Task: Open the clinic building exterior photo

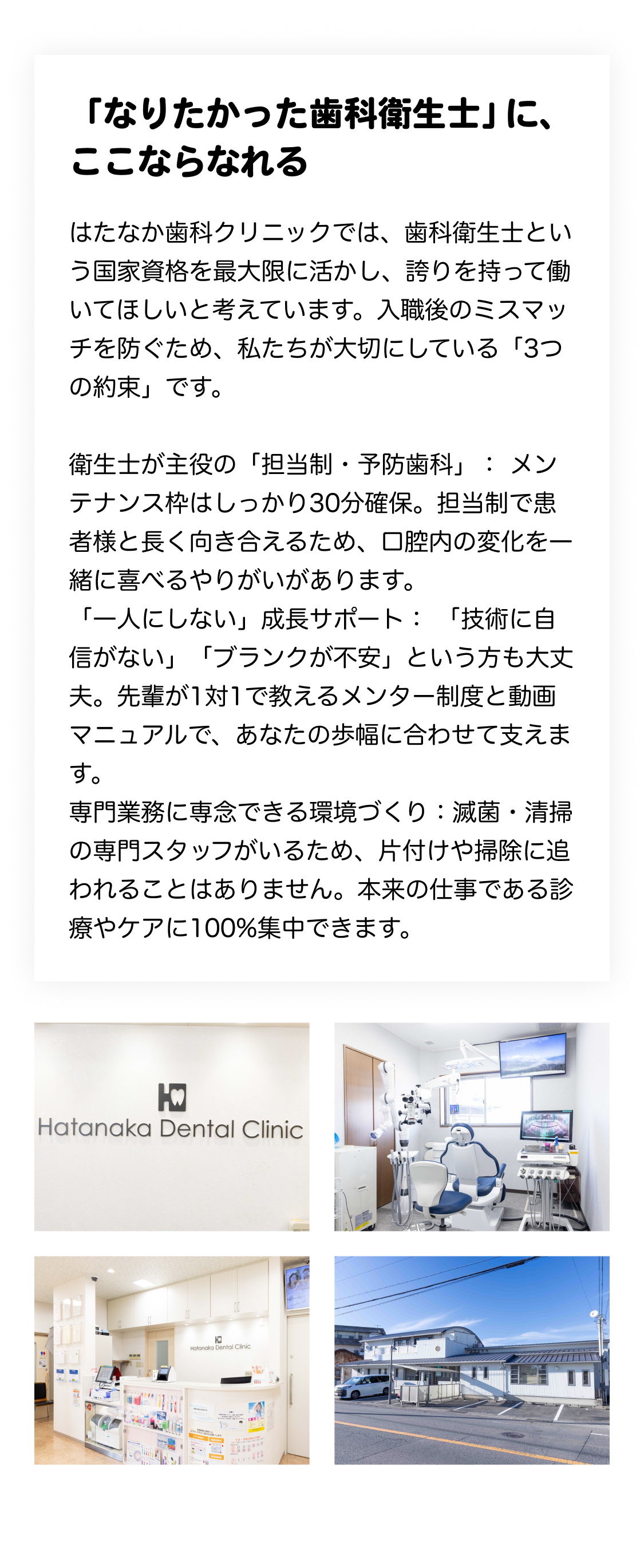Action: [471, 1360]
